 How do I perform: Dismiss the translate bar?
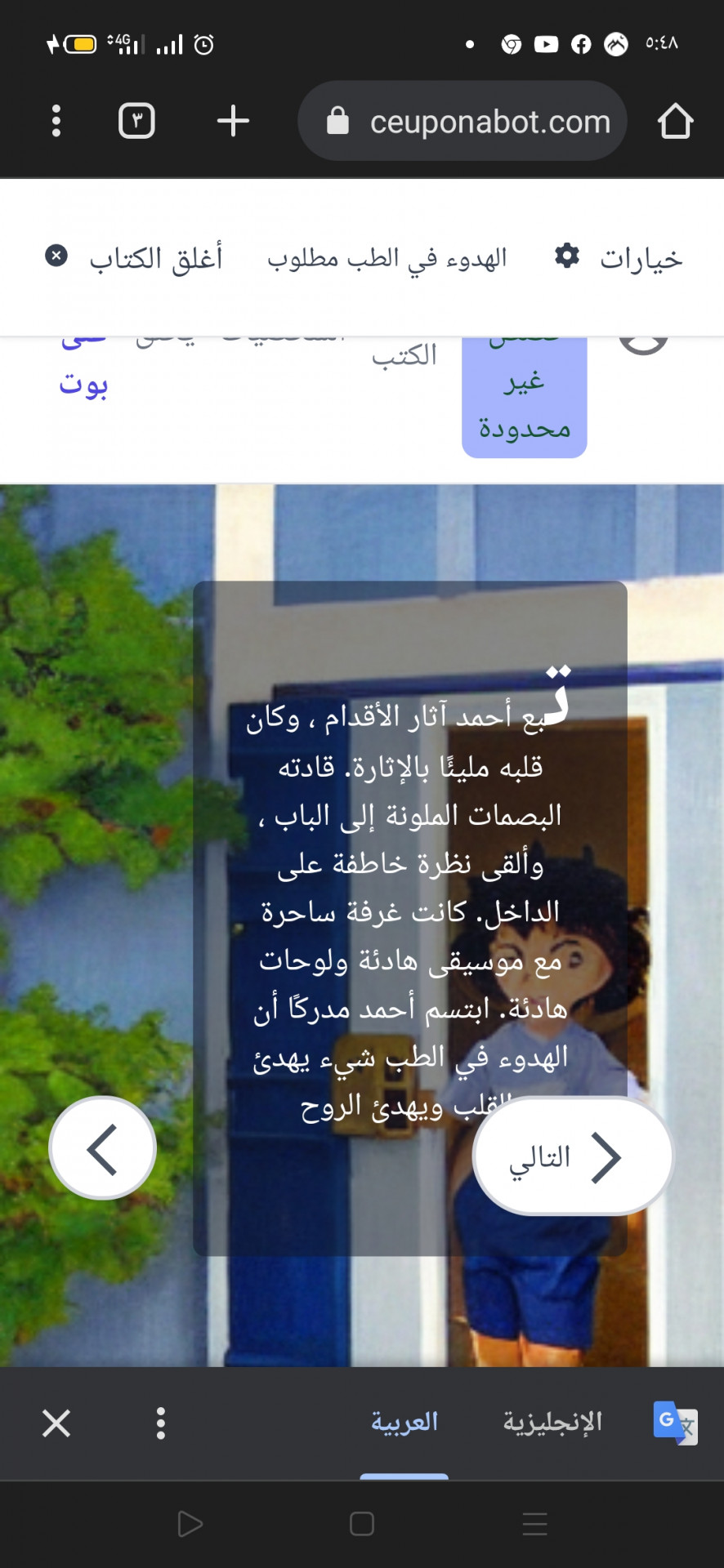[x=56, y=1423]
